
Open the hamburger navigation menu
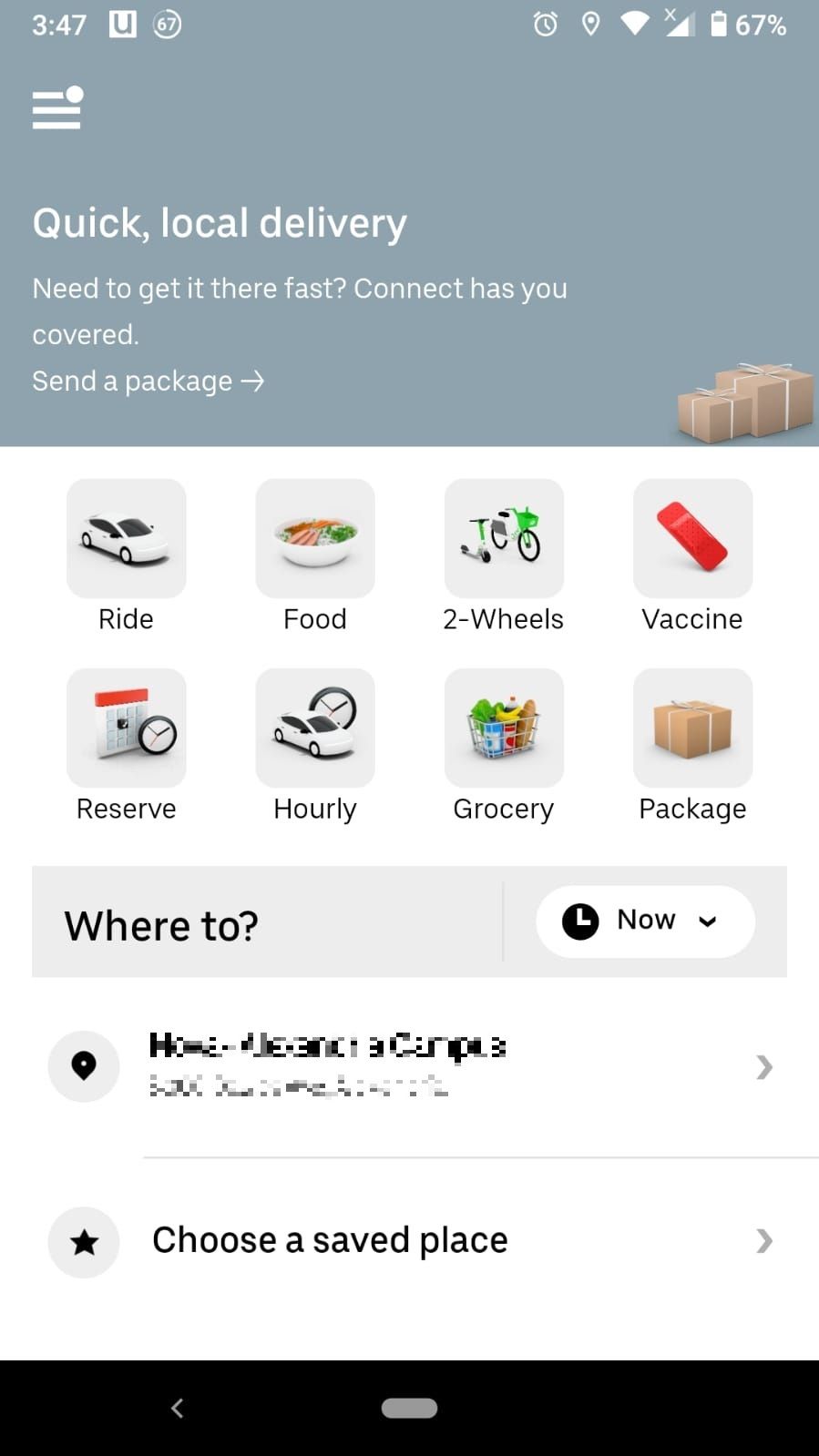tap(56, 108)
